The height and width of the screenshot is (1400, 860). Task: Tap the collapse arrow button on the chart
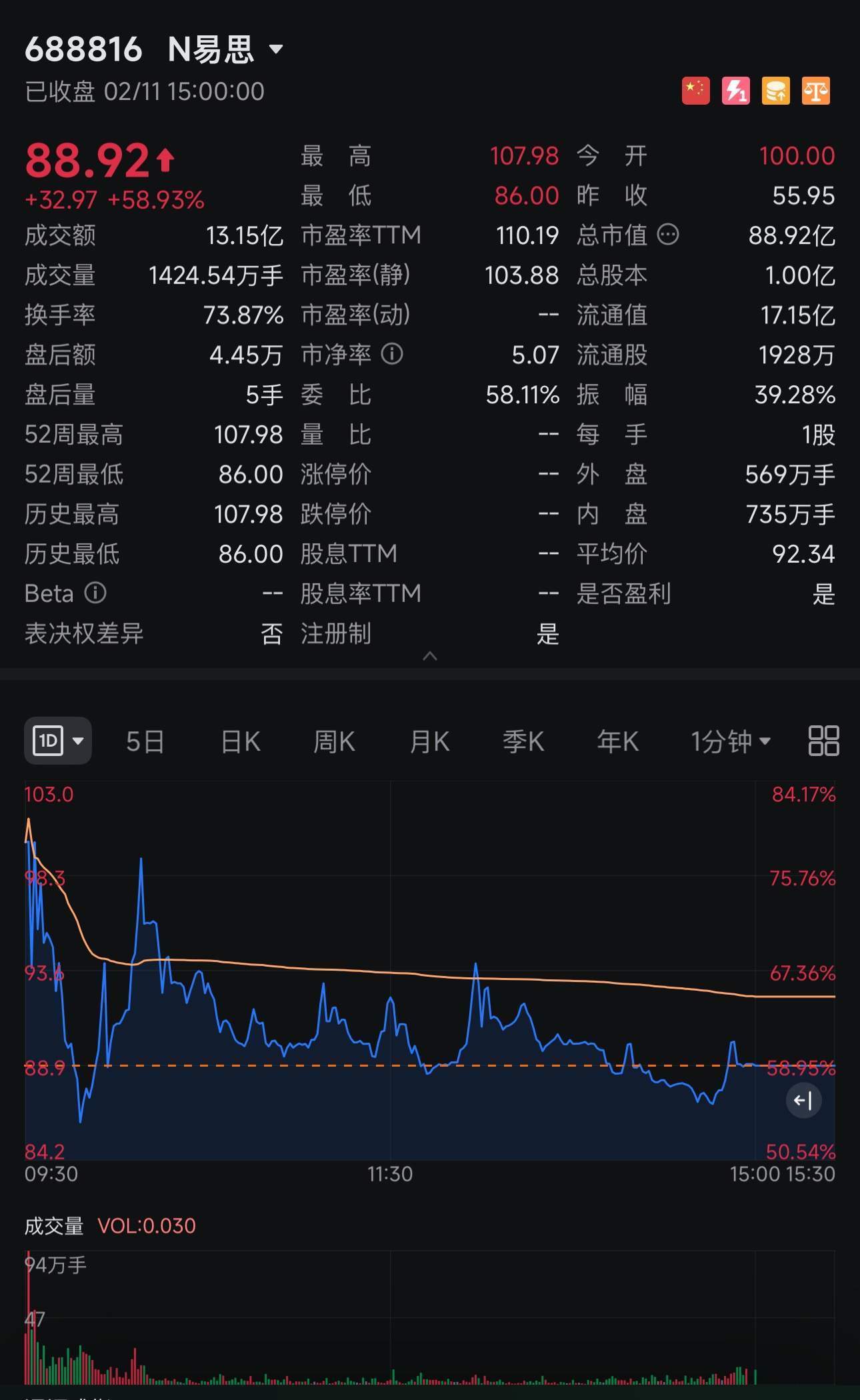[803, 1100]
